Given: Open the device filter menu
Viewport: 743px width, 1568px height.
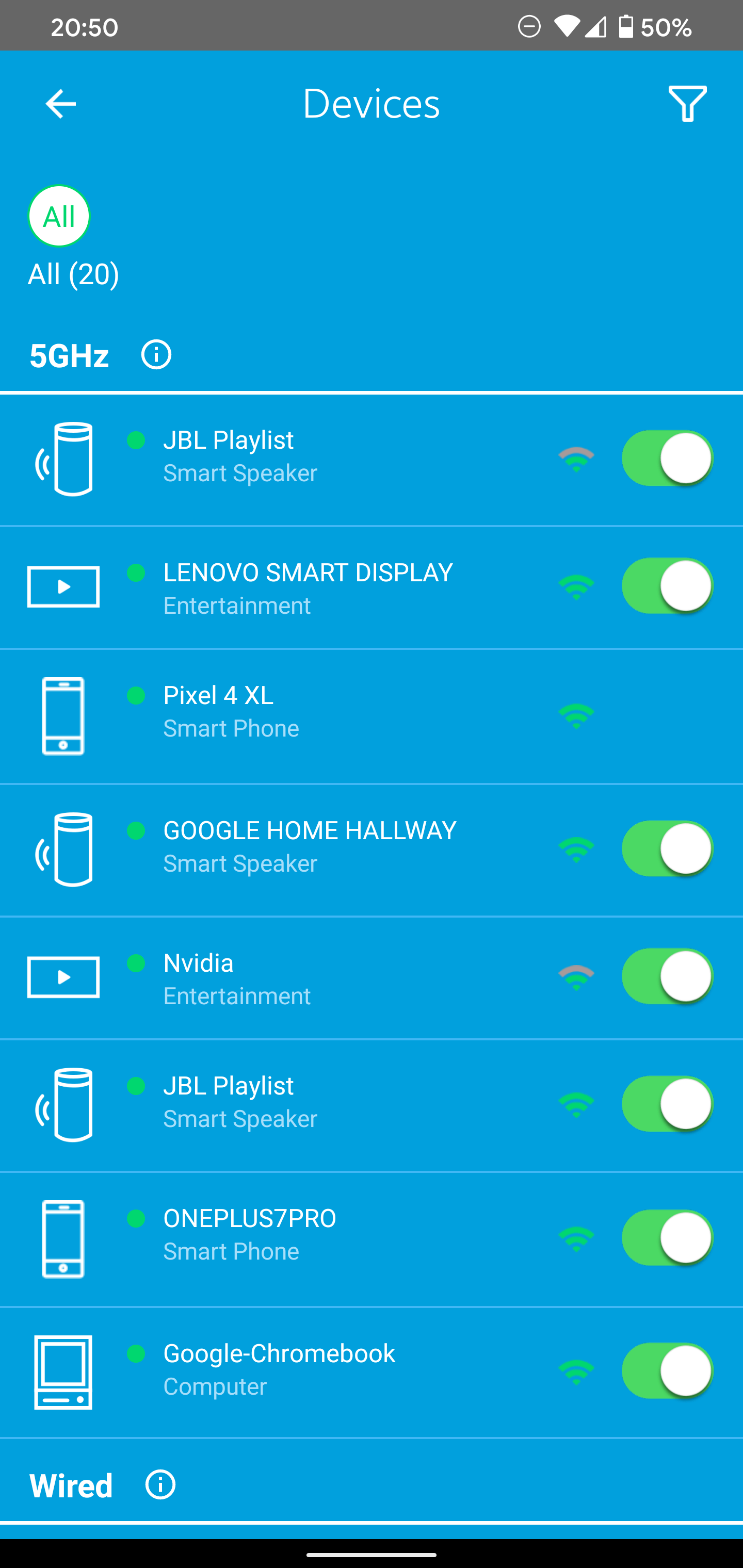Looking at the screenshot, I should [x=686, y=104].
